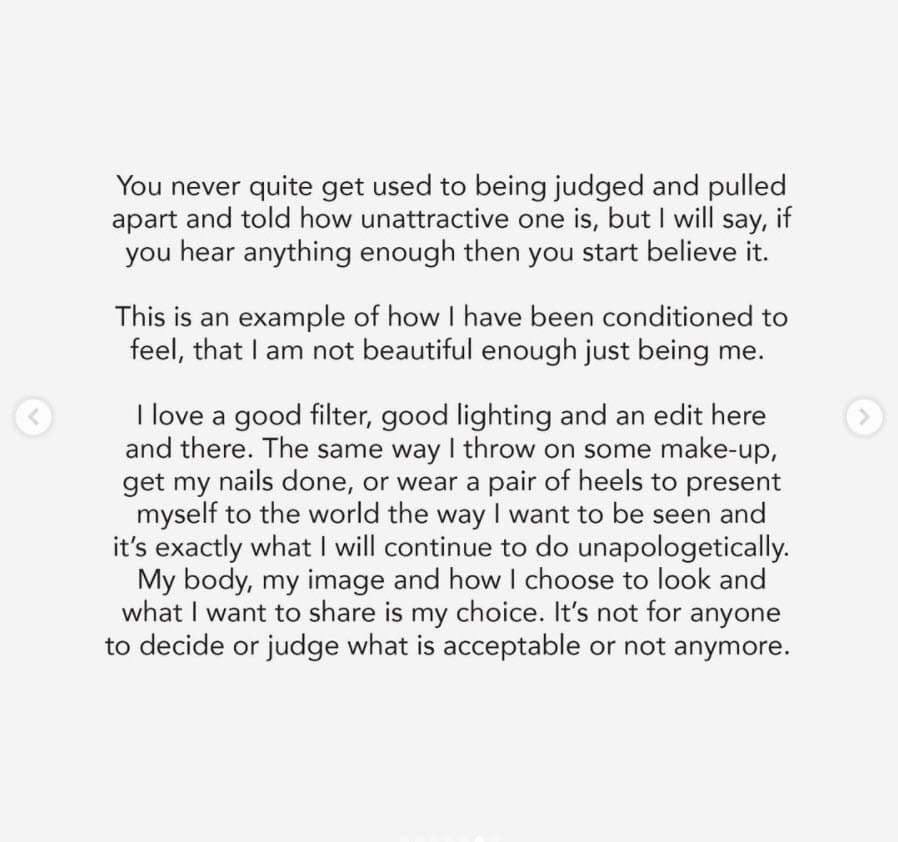Viewport: 898px width, 842px height.
Task: Go to the previous carousel slide
Action: click(x=33, y=415)
